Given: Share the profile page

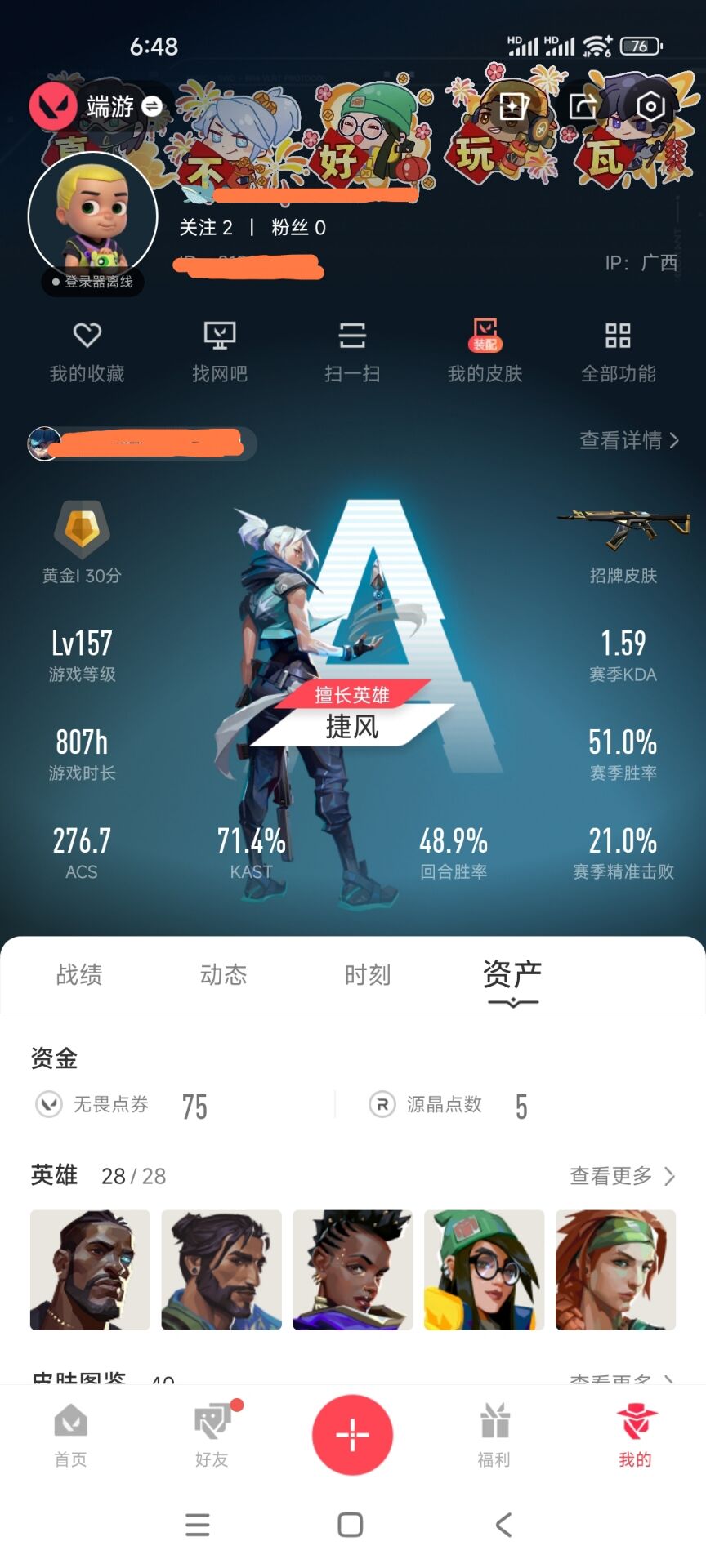Looking at the screenshot, I should click(x=583, y=106).
